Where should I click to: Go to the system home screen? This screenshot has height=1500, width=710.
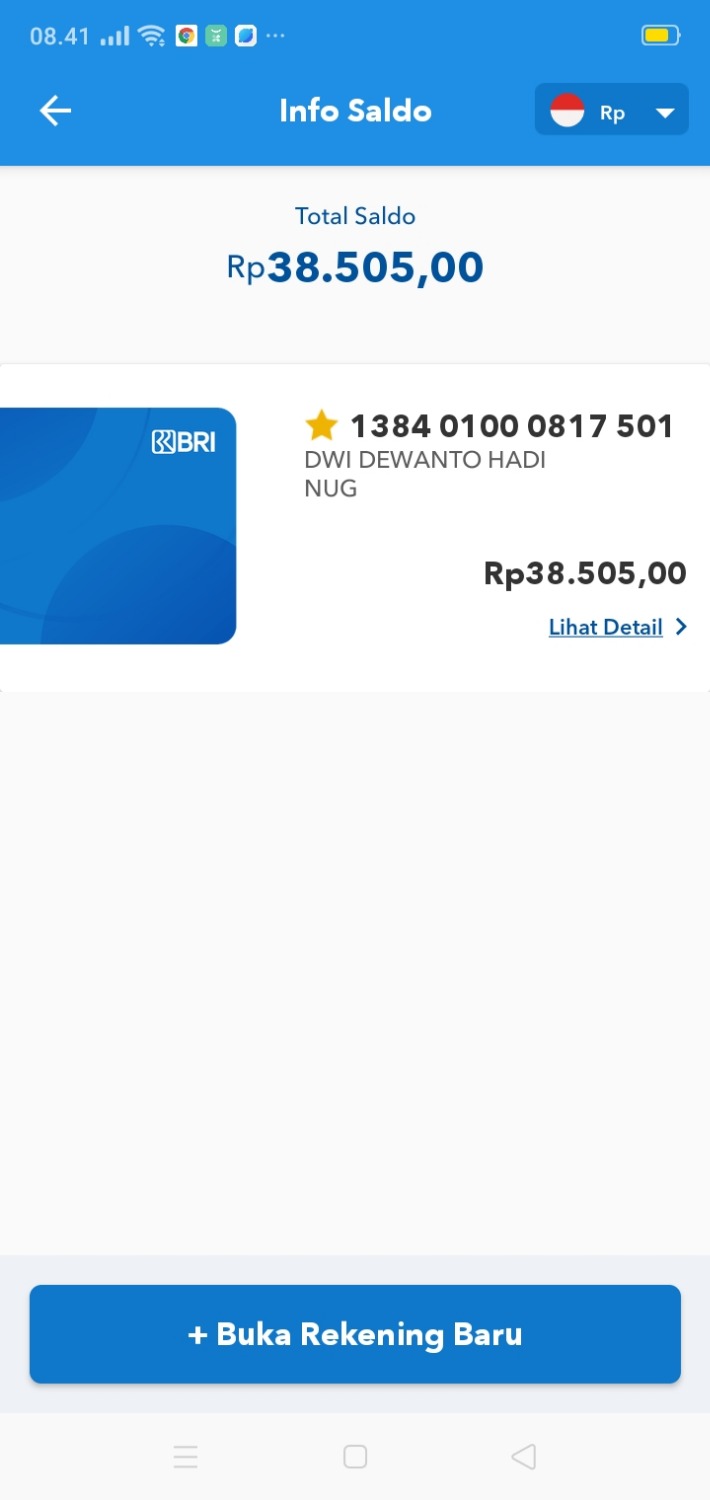point(355,1457)
